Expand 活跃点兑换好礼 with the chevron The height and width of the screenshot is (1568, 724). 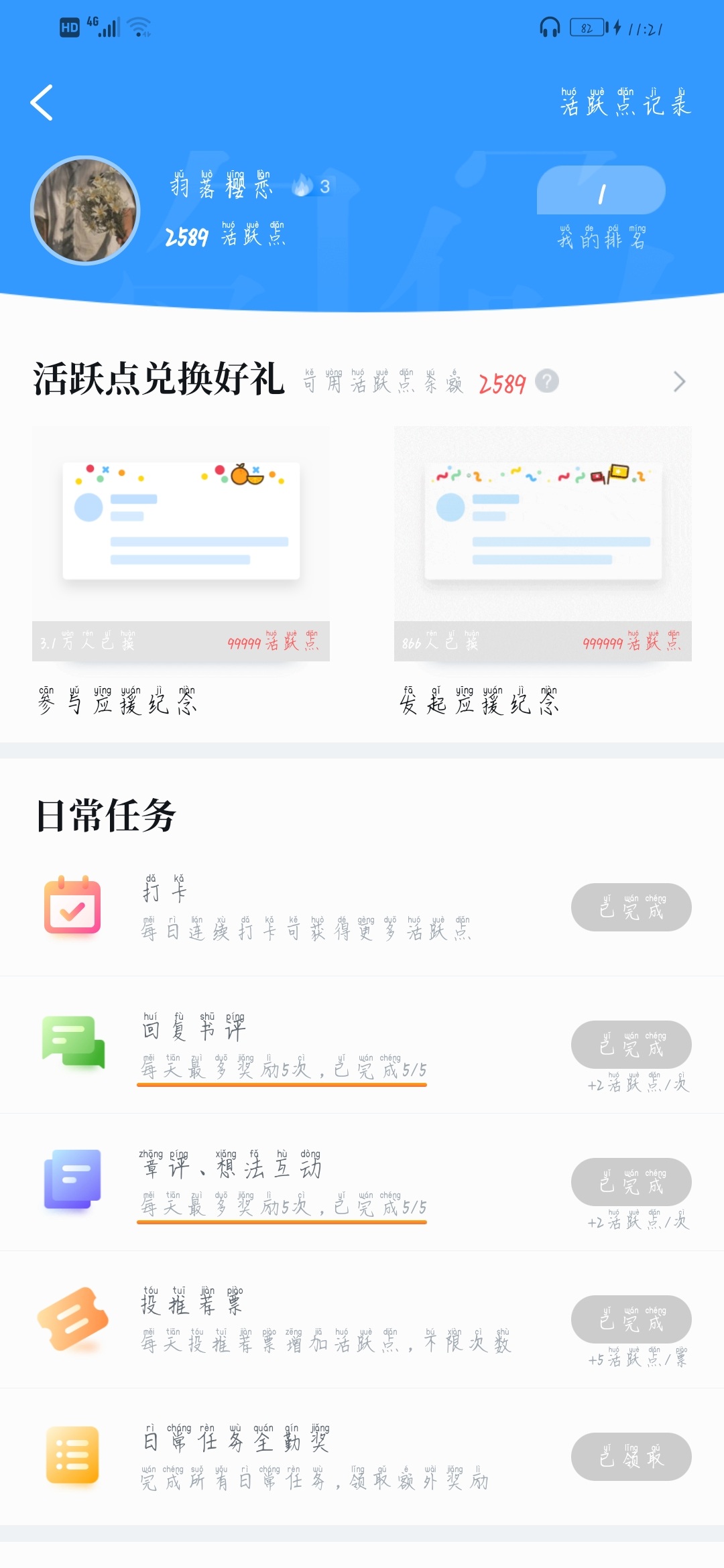(679, 381)
